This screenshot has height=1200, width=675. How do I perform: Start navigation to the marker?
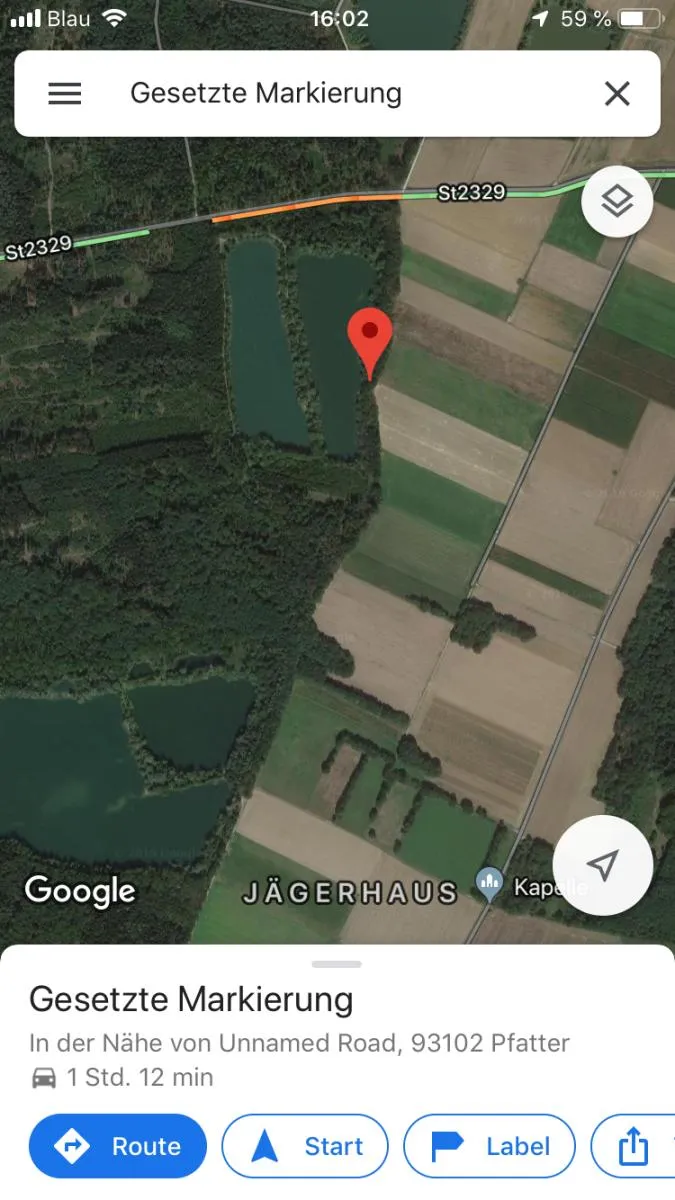click(304, 1146)
